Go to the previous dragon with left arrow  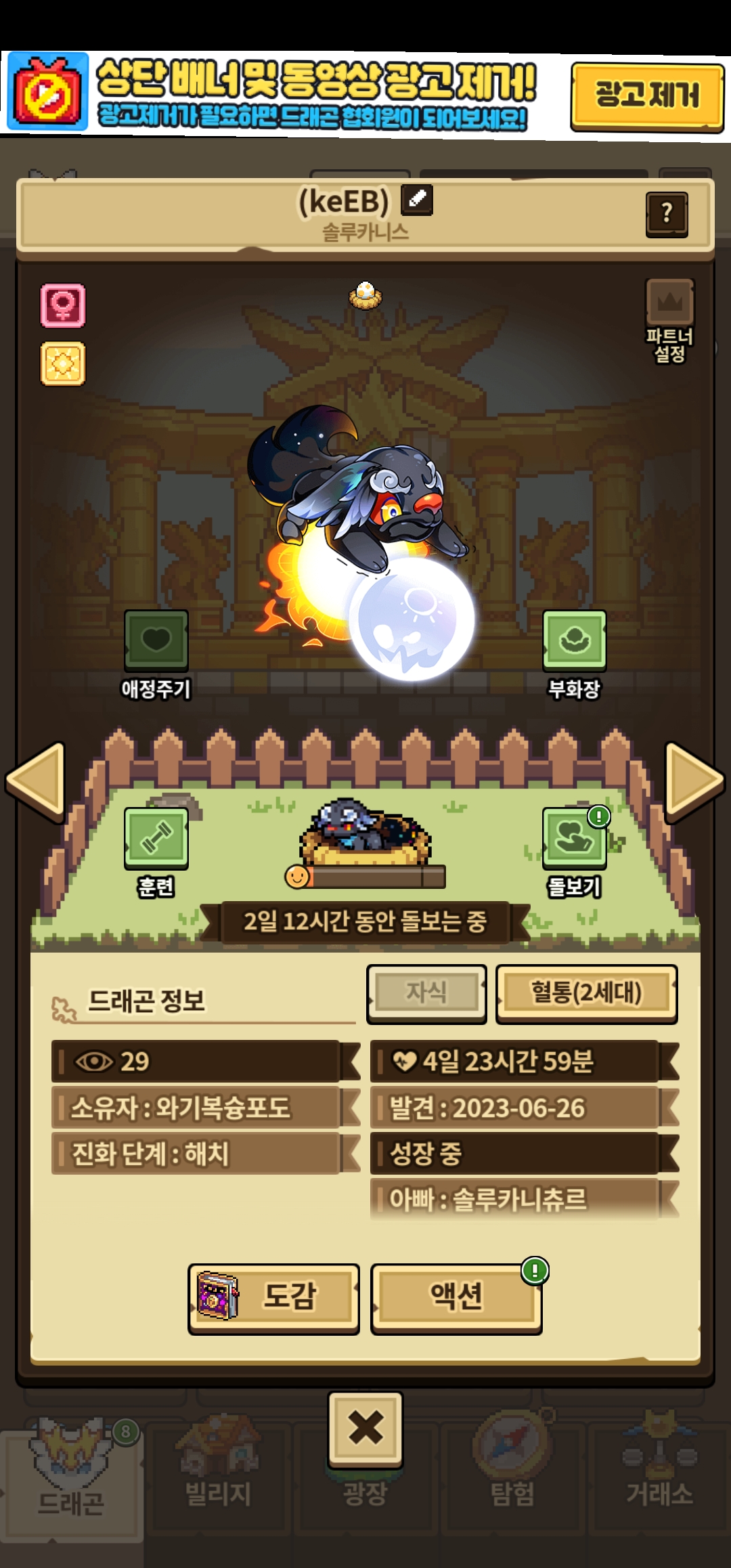[35, 781]
